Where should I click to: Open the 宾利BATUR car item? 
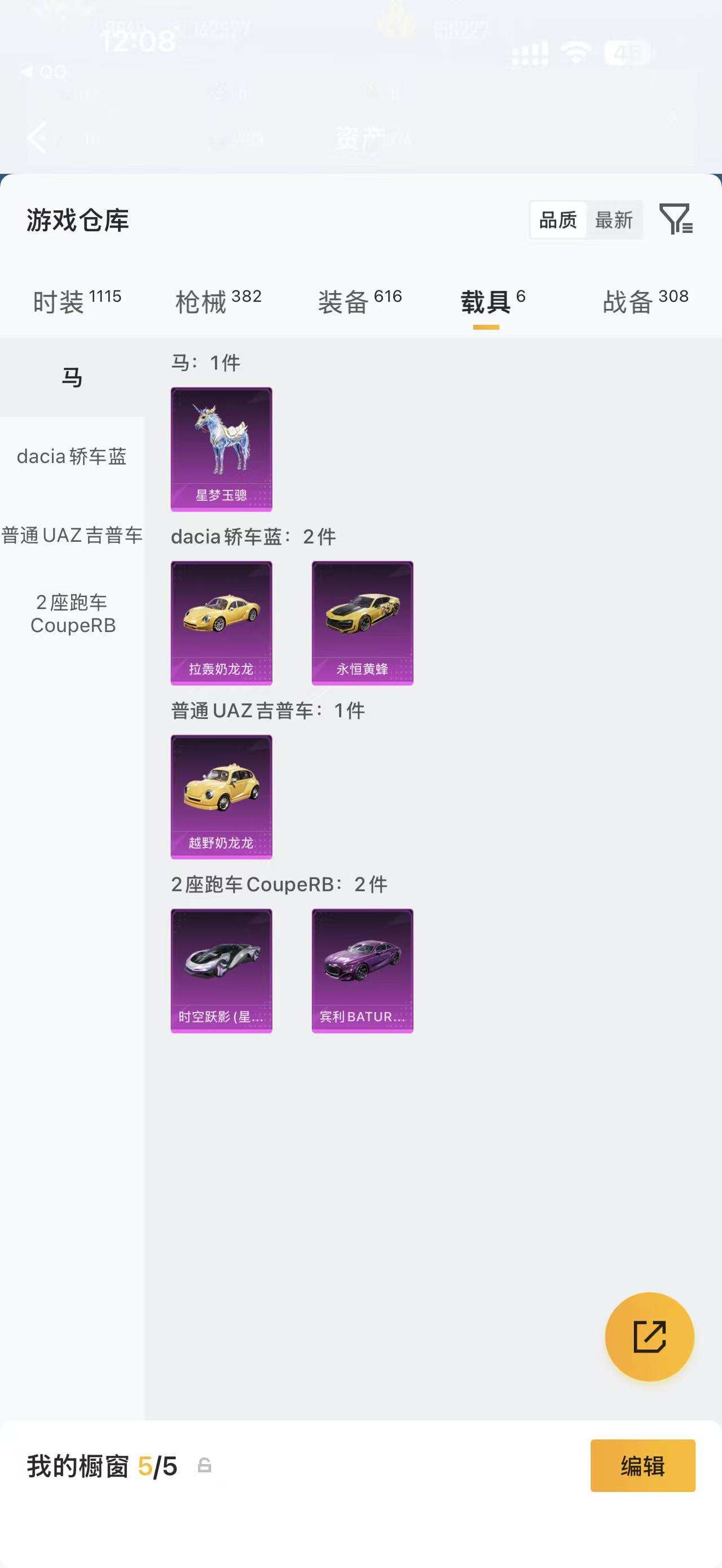pyautogui.click(x=362, y=970)
